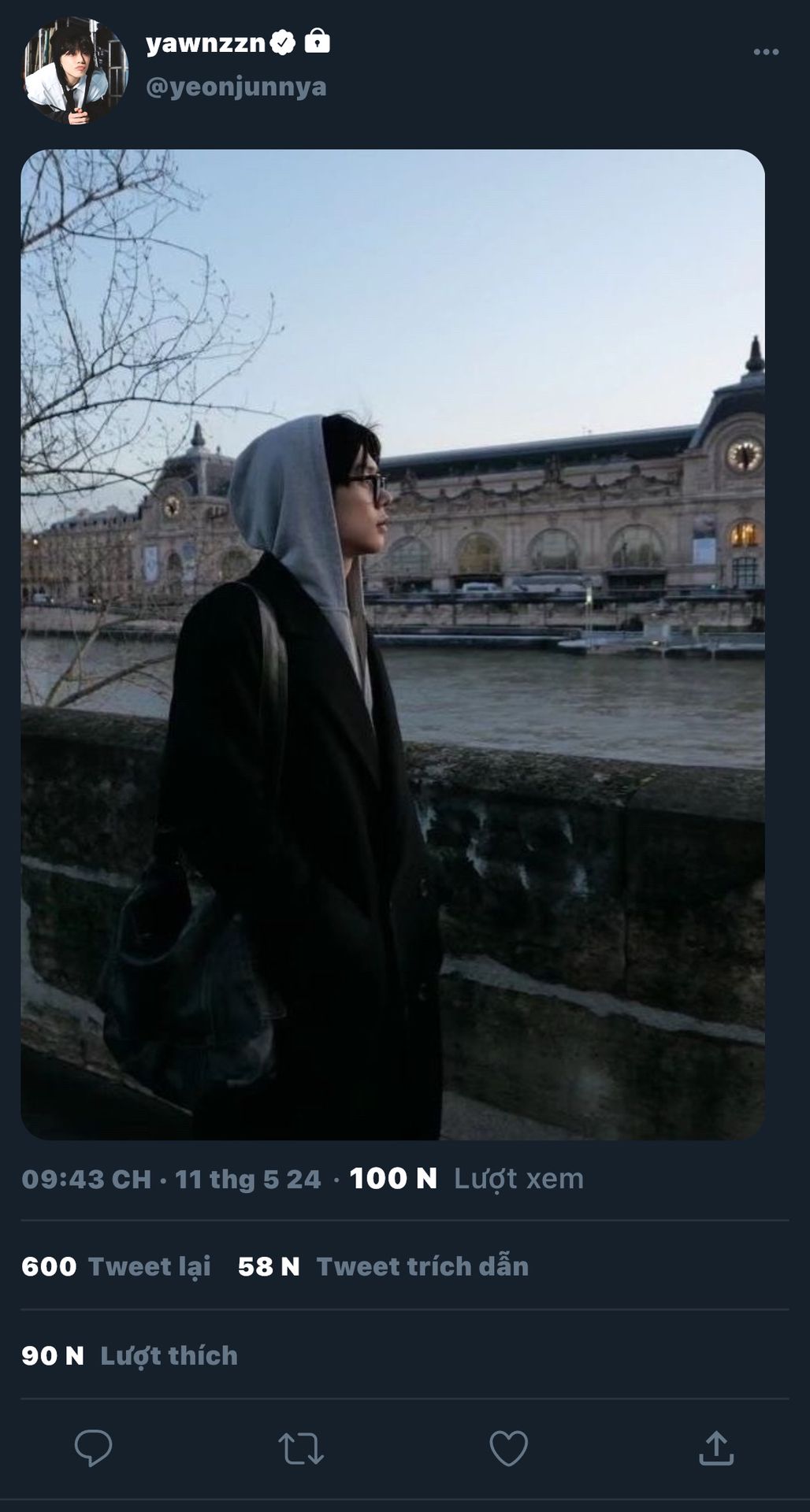
Task: Share this tweet
Action: [715, 1447]
